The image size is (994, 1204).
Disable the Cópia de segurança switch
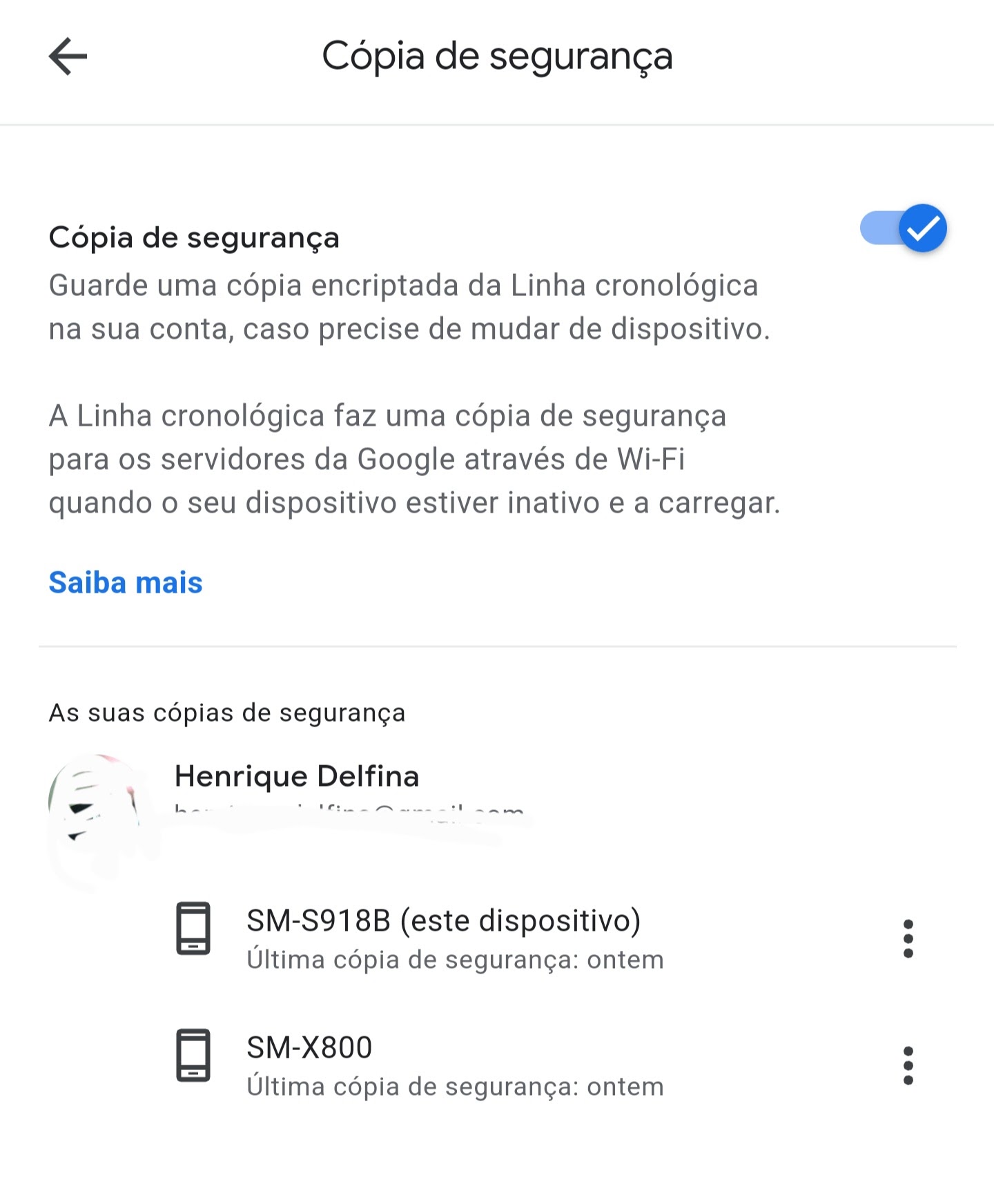[904, 228]
